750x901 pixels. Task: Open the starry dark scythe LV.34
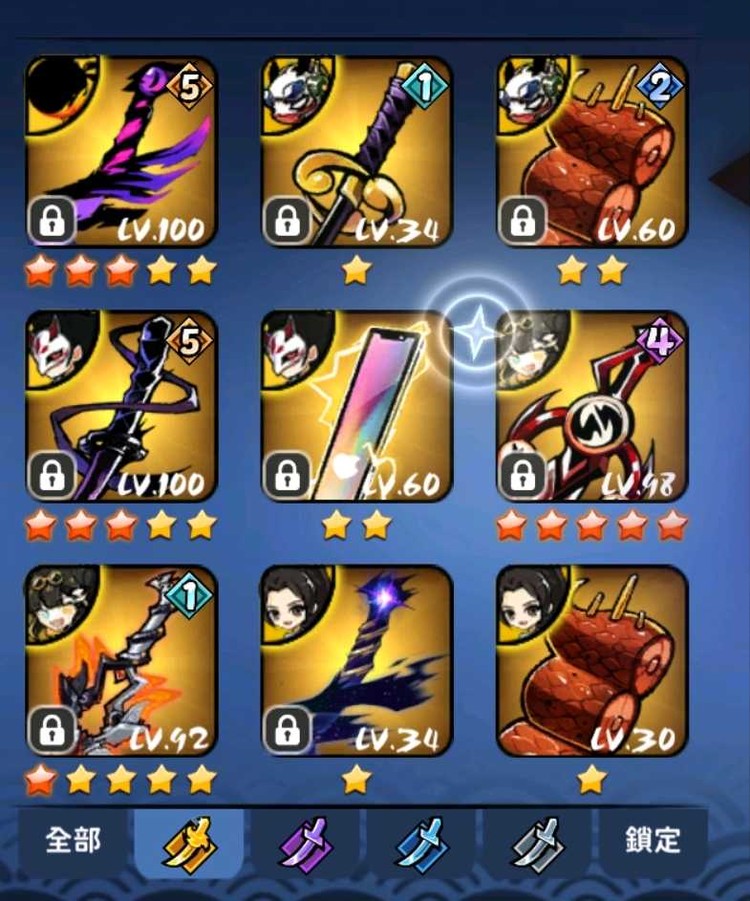[356, 660]
